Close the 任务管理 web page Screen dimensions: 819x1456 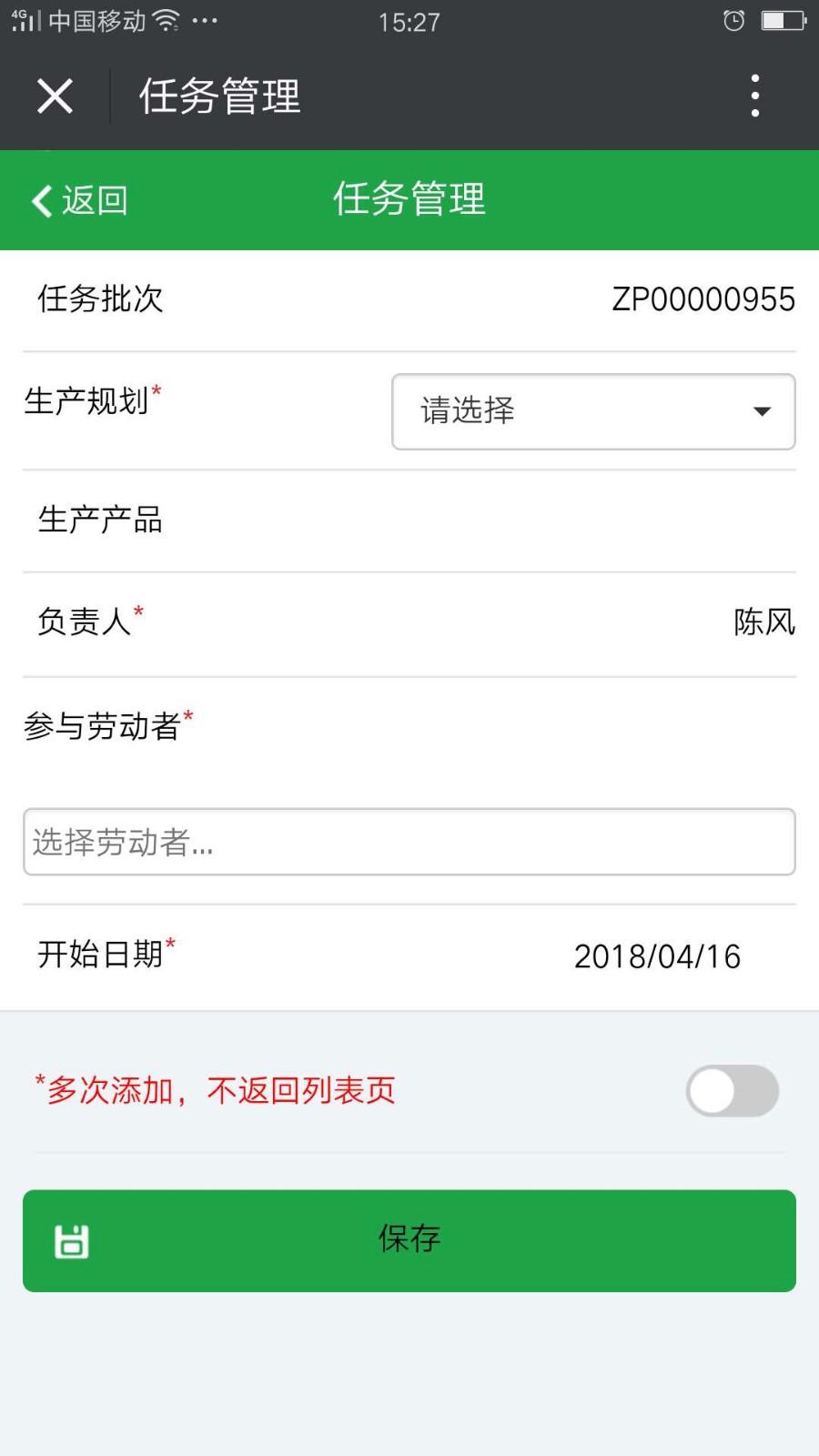point(55,96)
